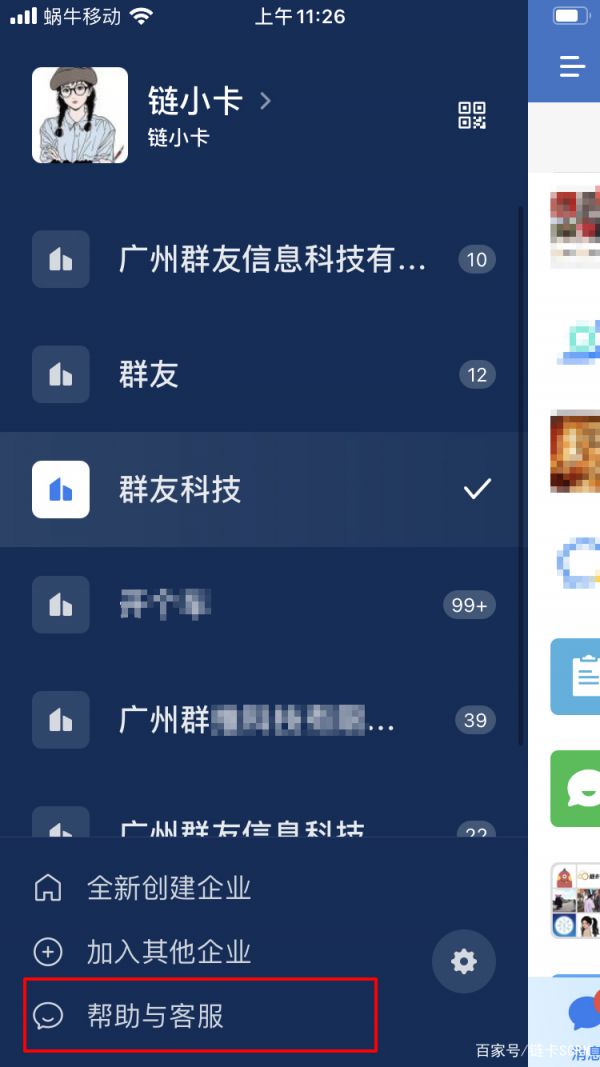
Task: Open 帮助与客服 help and support
Action: [155, 1016]
